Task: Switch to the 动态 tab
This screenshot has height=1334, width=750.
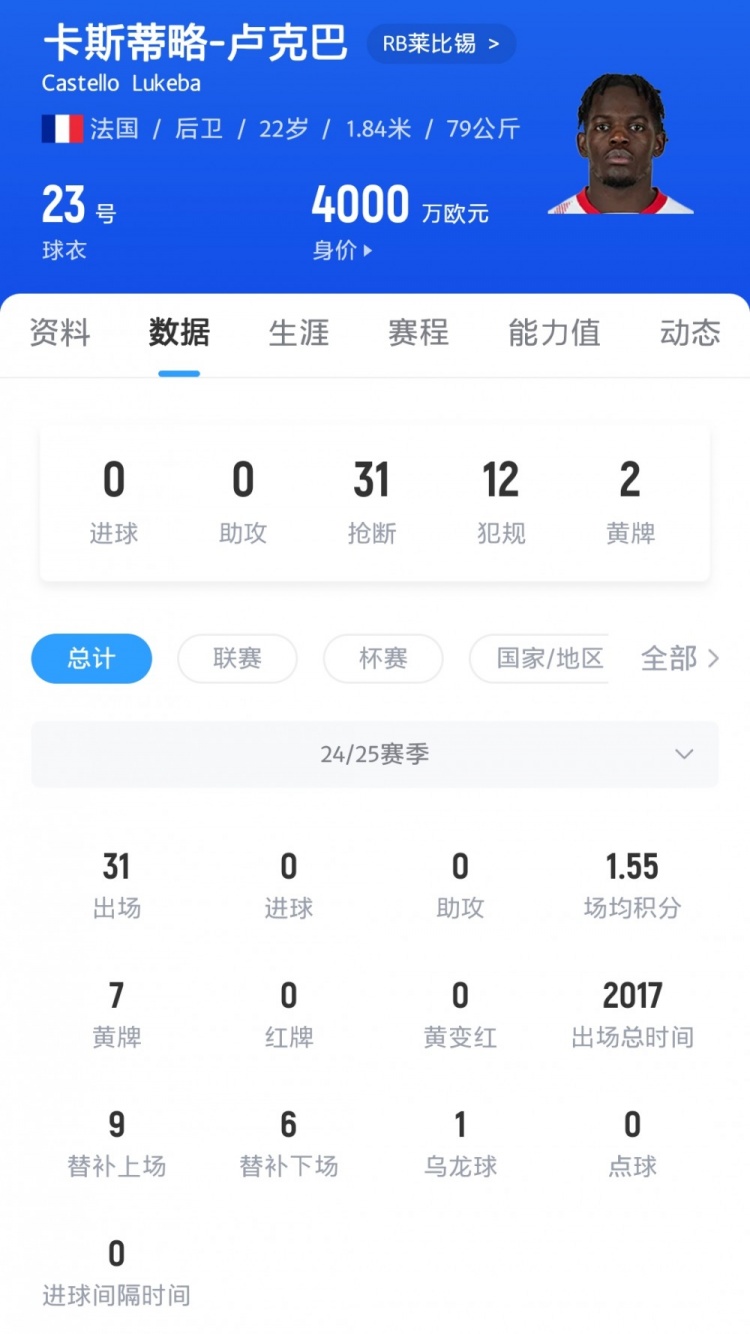Action: tap(690, 332)
